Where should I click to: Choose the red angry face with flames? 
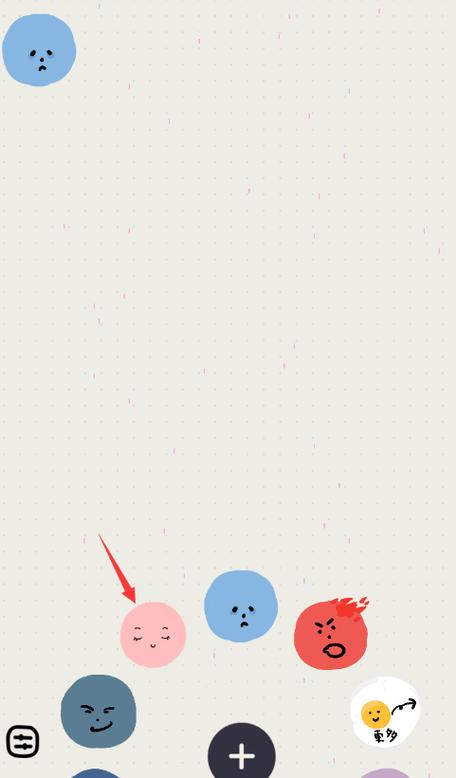pyautogui.click(x=331, y=634)
